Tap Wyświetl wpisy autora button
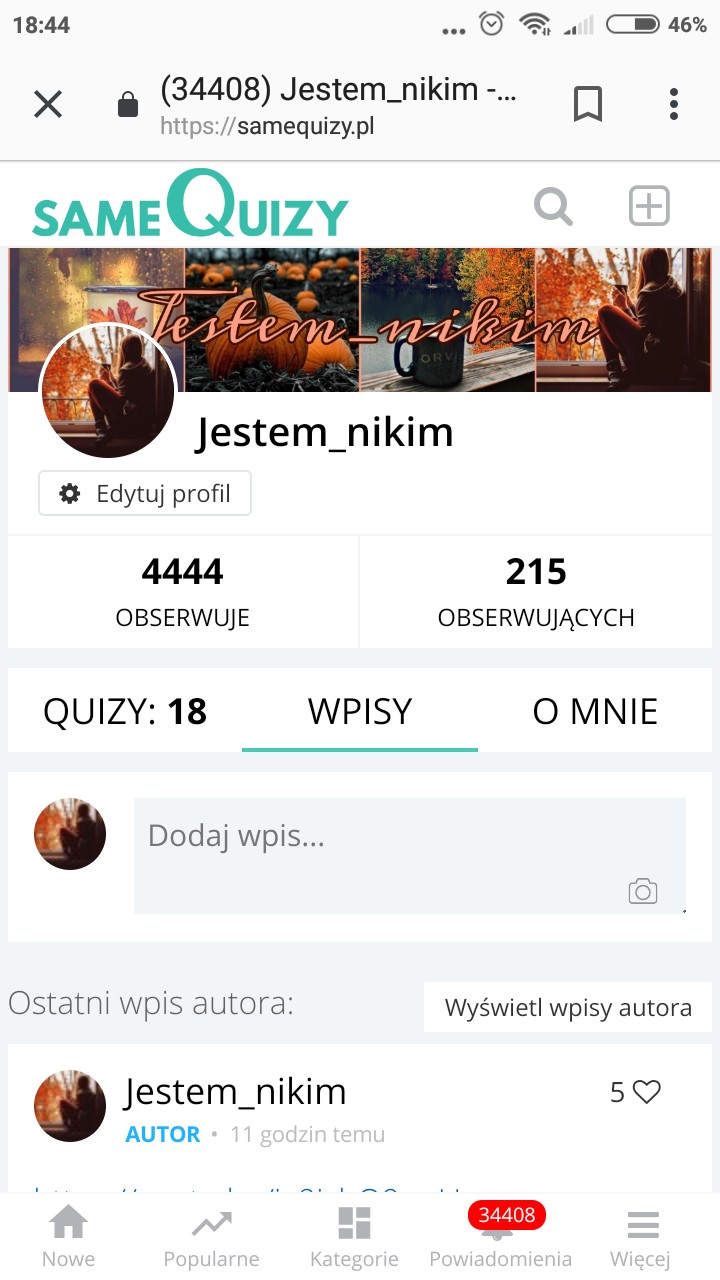This screenshot has width=720, height=1280. point(568,1007)
